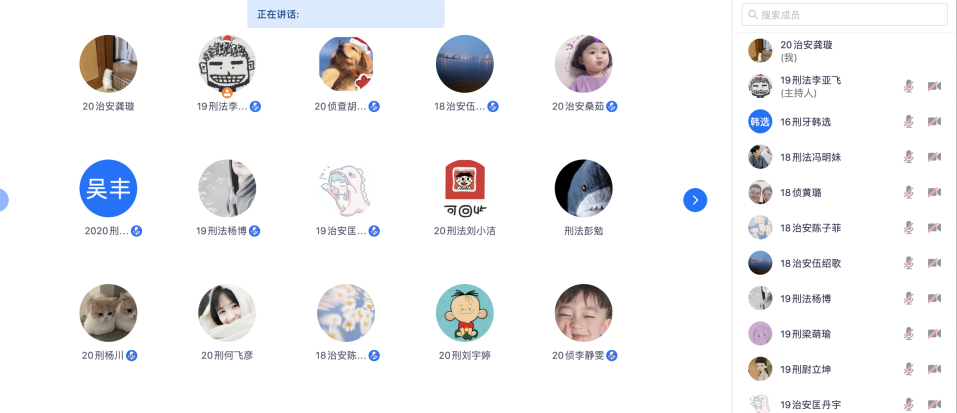Open the 20刑何飞彦 participant tile
This screenshot has height=413, width=957.
click(x=227, y=313)
